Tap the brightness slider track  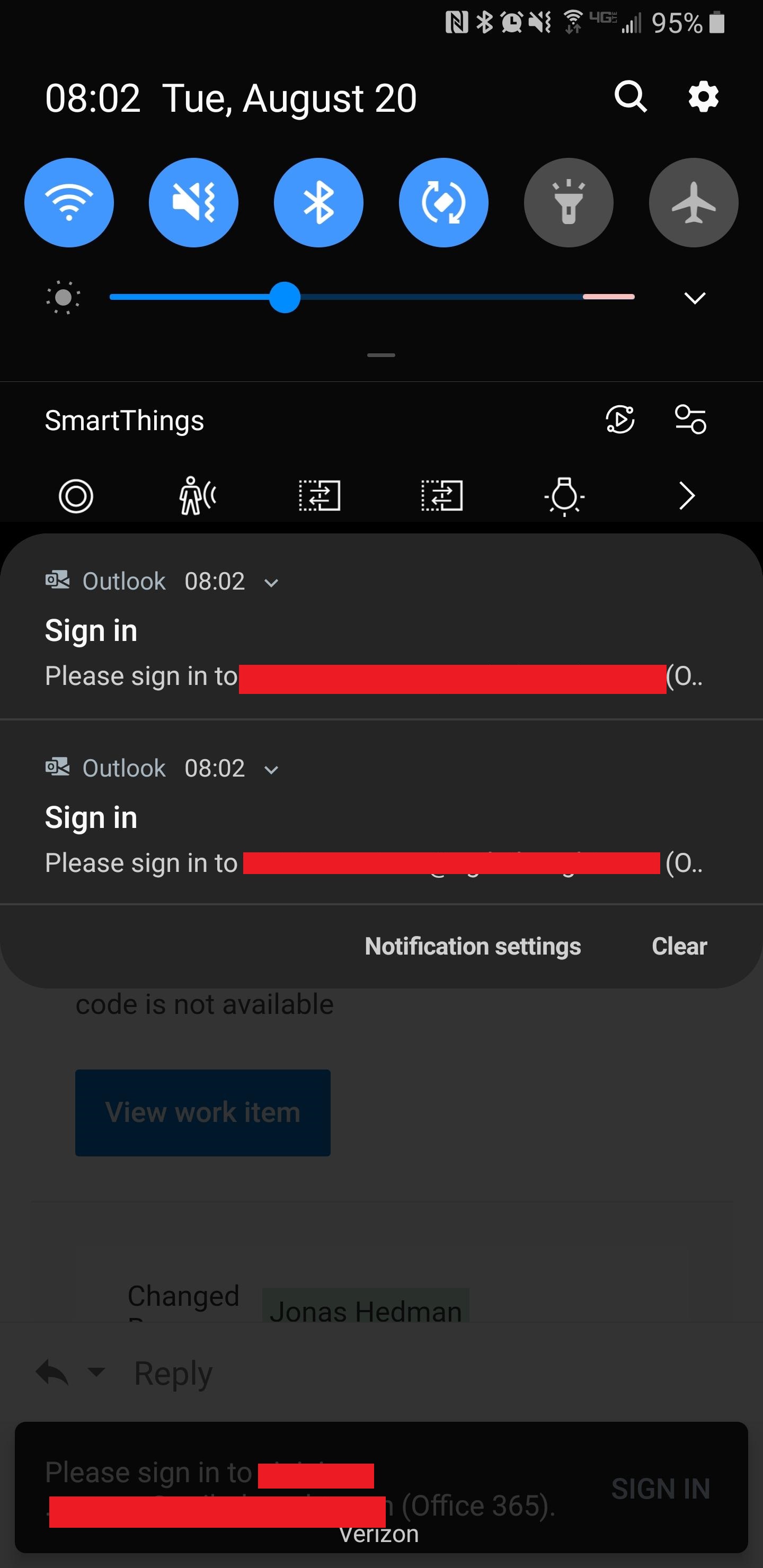point(372,297)
